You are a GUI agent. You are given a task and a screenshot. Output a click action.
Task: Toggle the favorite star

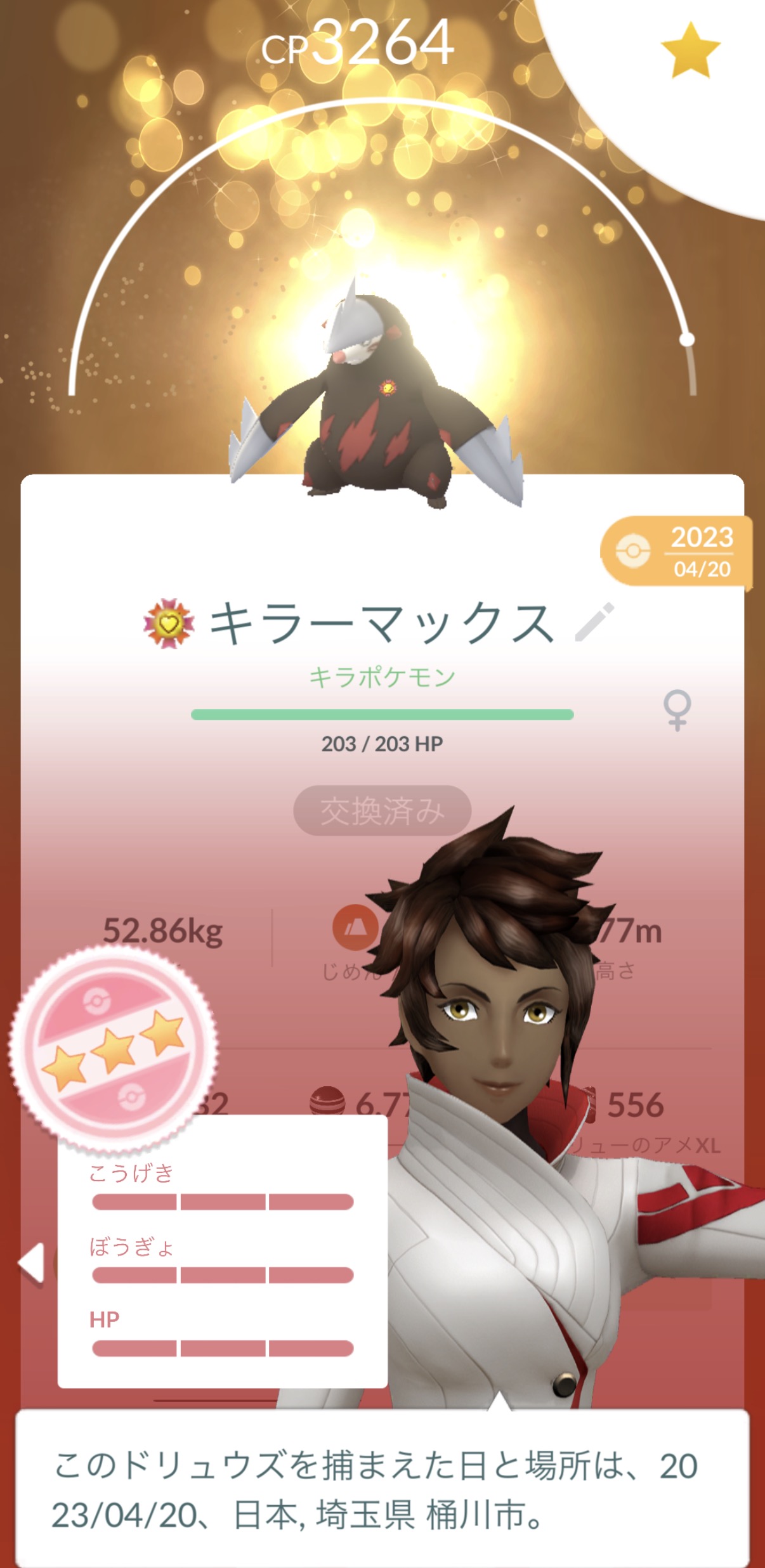coord(690,50)
